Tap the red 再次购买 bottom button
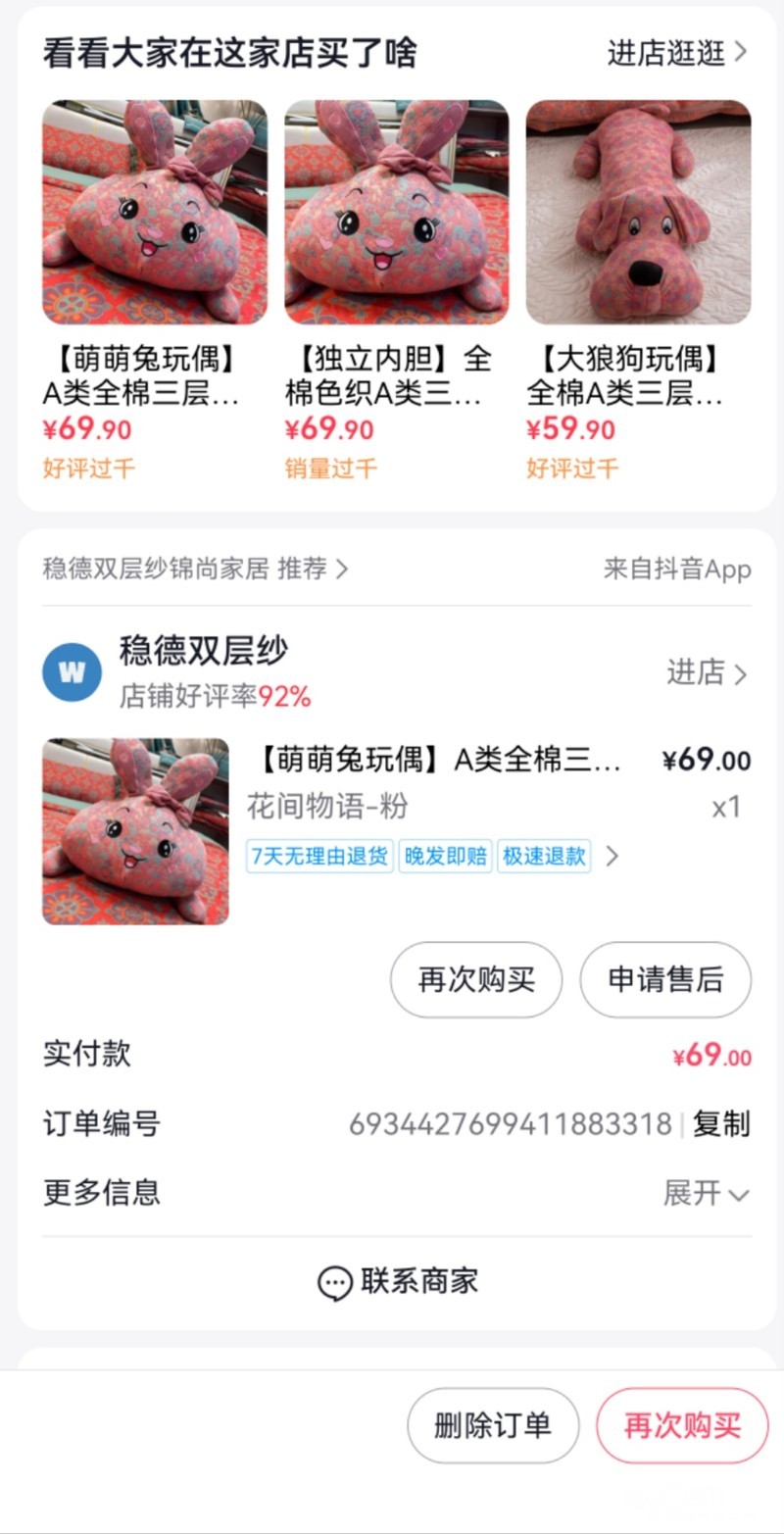 click(x=682, y=1425)
